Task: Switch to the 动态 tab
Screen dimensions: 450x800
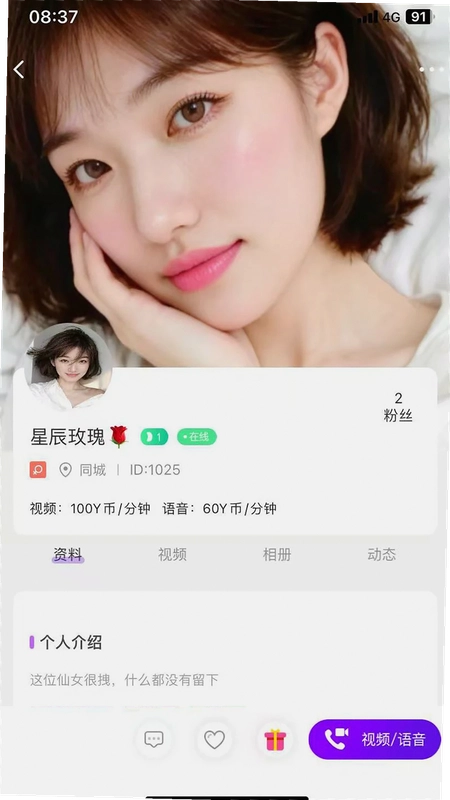Action: point(382,555)
